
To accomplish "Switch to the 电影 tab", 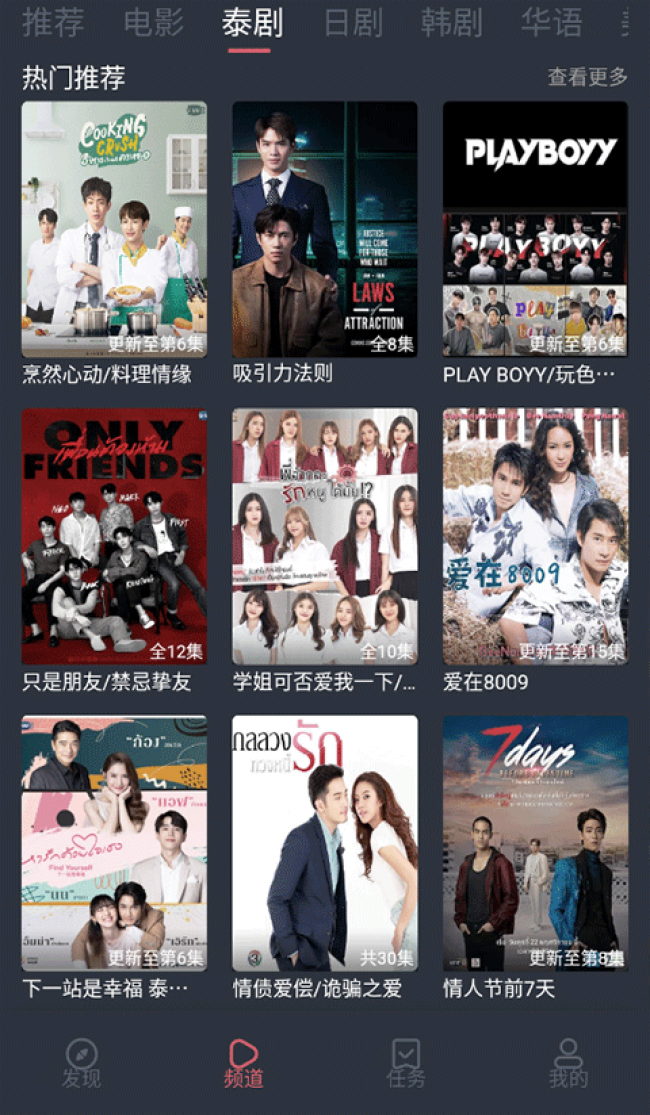I will 154,22.
